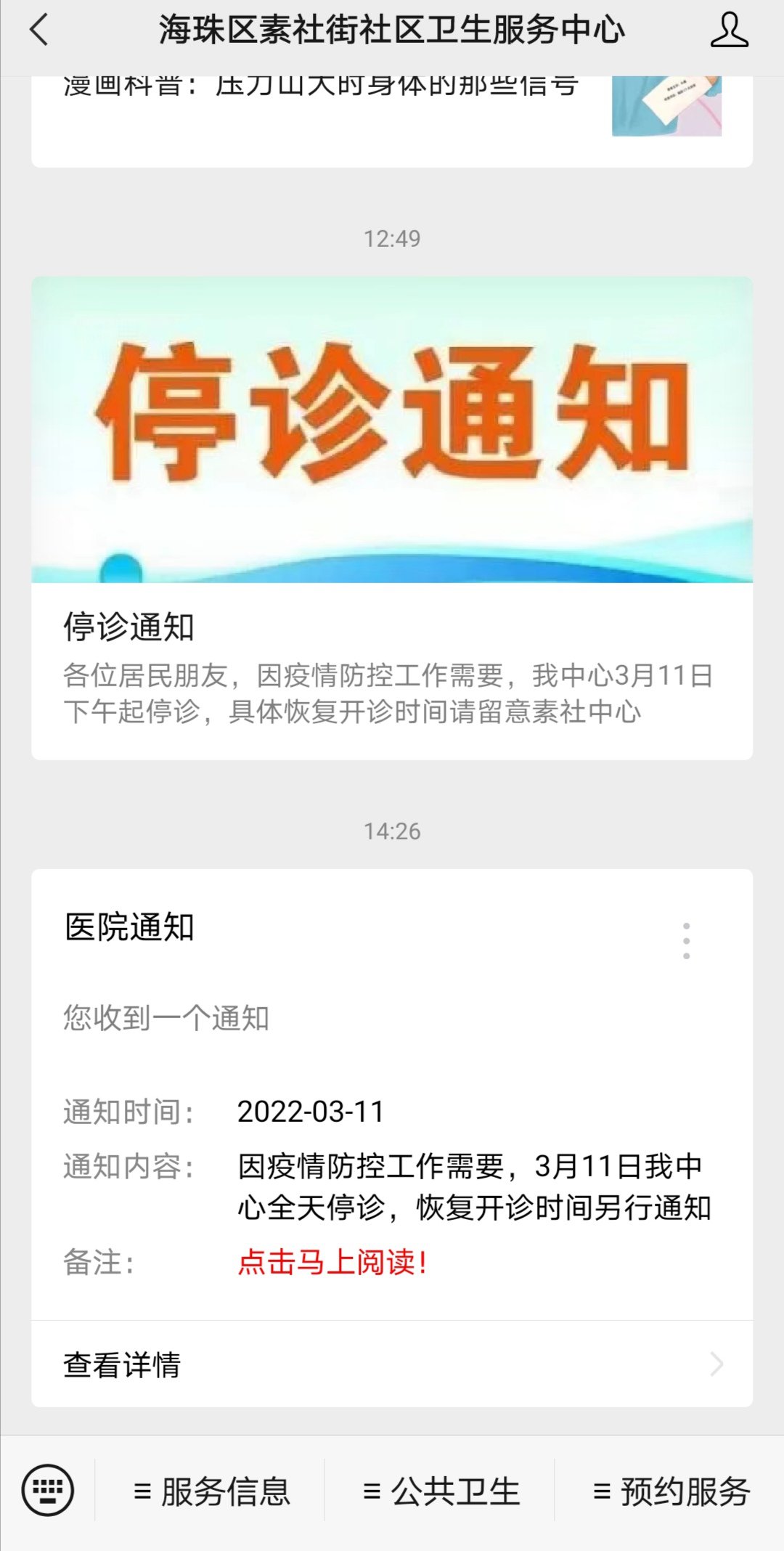Open the 停诊通知 article card
The width and height of the screenshot is (784, 1551).
click(x=392, y=517)
